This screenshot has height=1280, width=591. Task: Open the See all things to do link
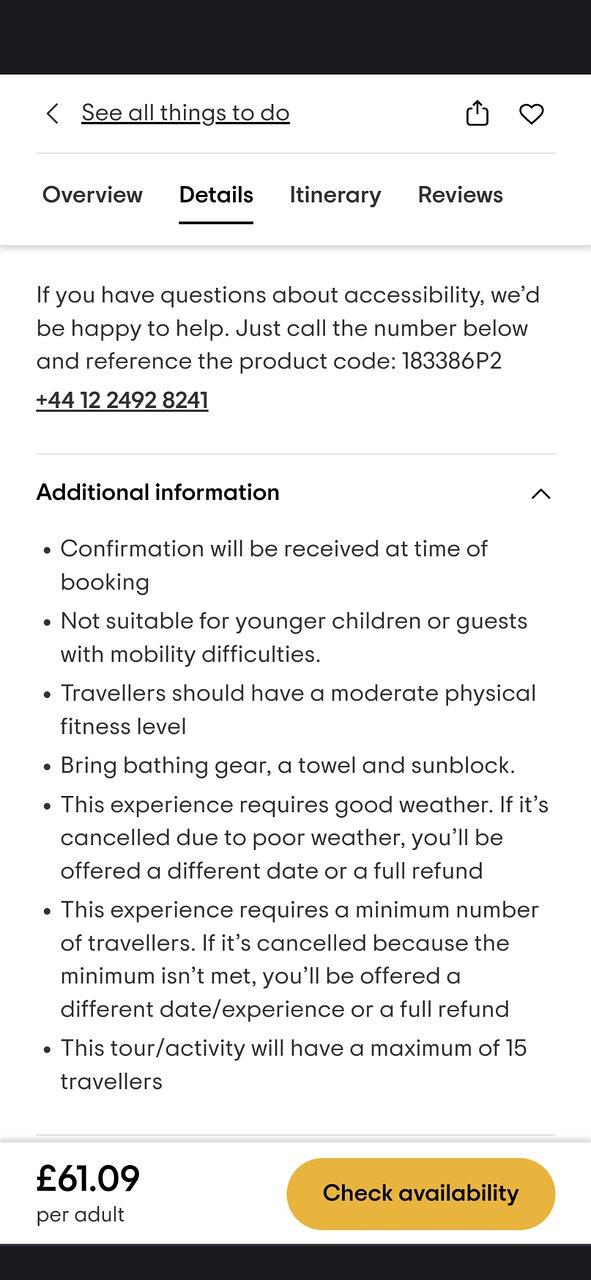point(185,113)
